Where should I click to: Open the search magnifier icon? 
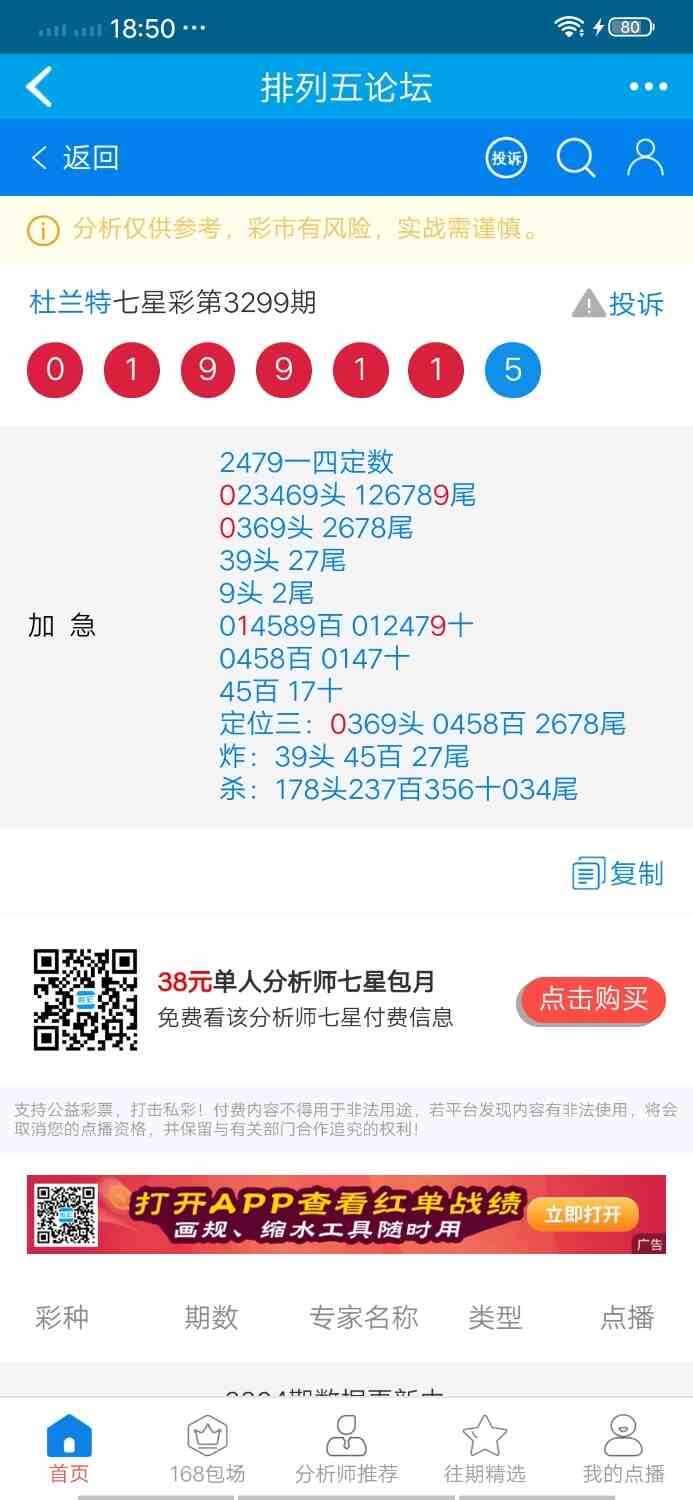(x=575, y=158)
